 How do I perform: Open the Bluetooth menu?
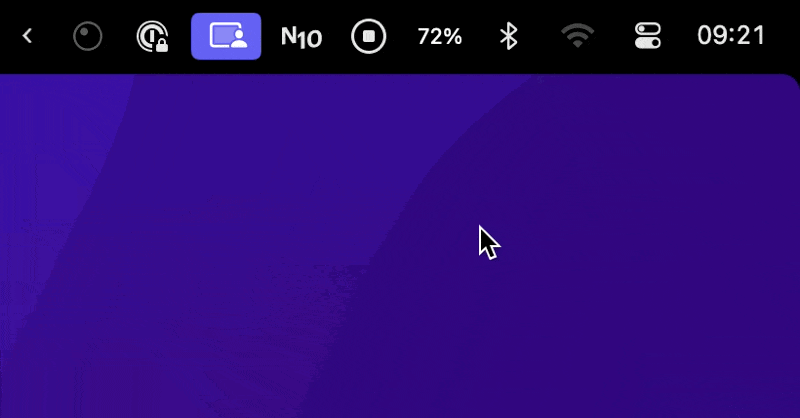tap(509, 37)
